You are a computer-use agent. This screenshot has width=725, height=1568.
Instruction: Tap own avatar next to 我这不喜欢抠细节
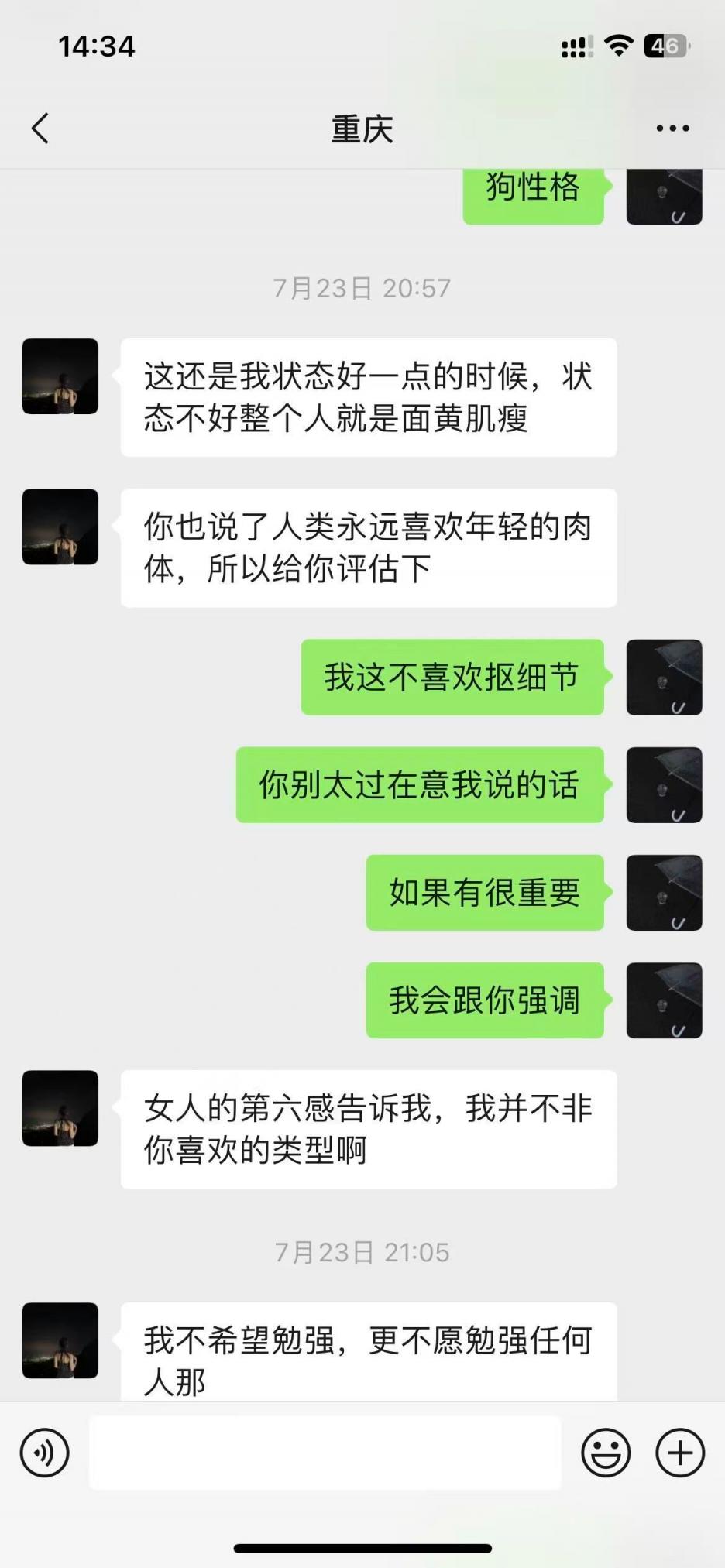pyautogui.click(x=664, y=677)
